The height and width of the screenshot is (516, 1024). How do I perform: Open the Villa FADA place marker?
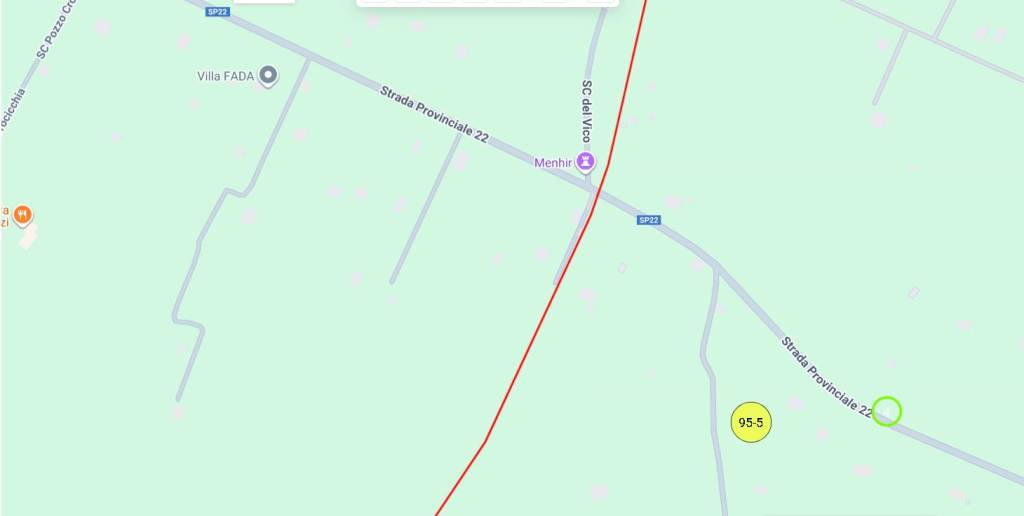[268, 75]
